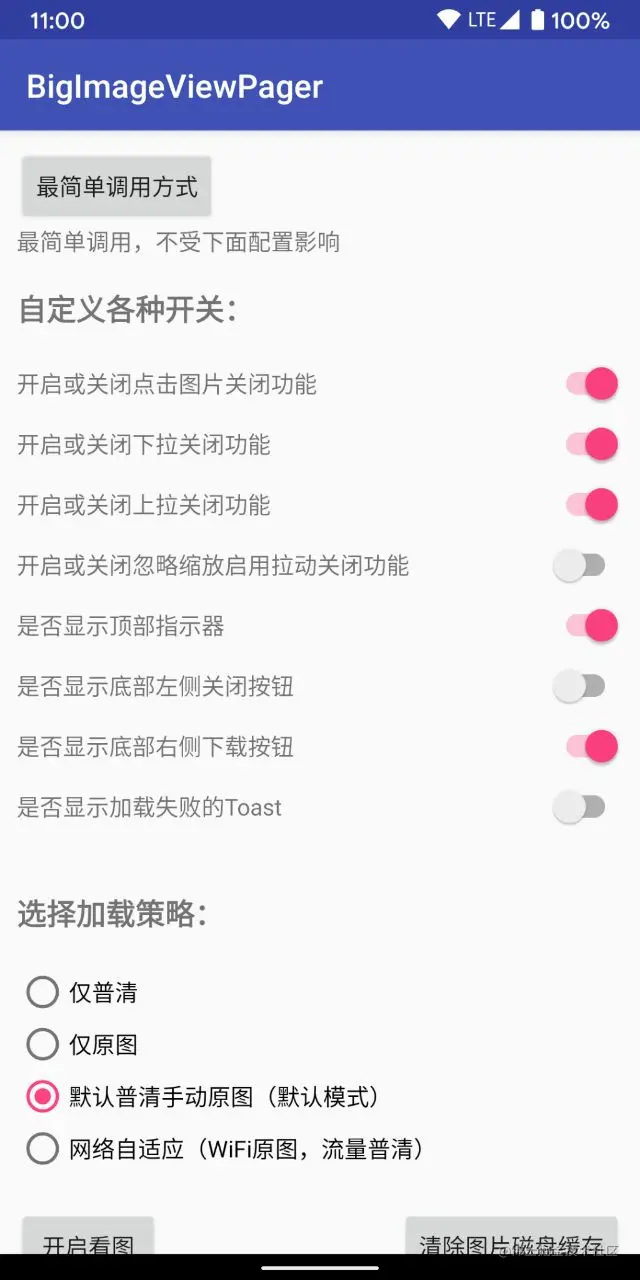Screen dimensions: 640x1280
Task: Choose the 仅原图 radio option
Action: pos(43,1045)
